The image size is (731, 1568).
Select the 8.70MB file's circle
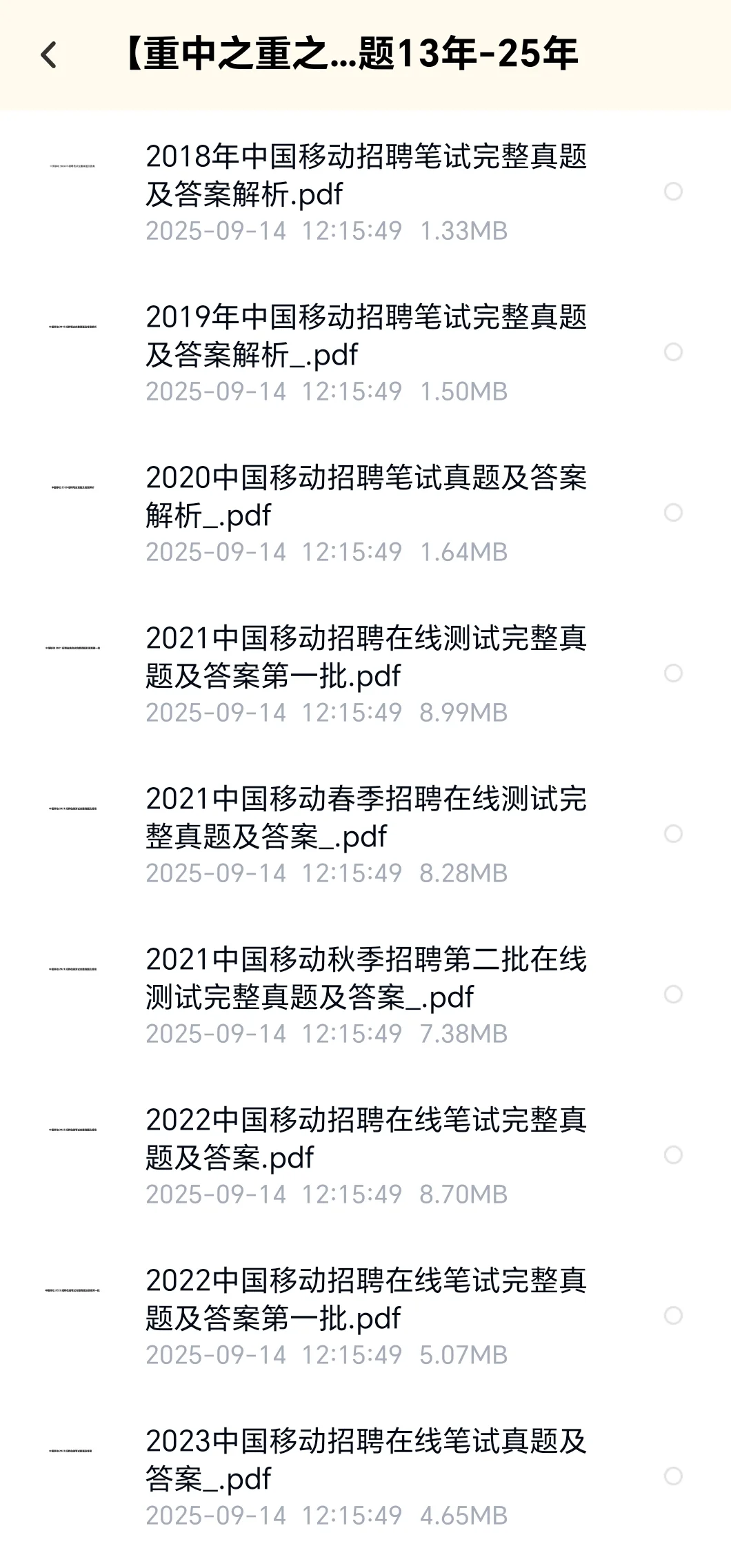(673, 1155)
